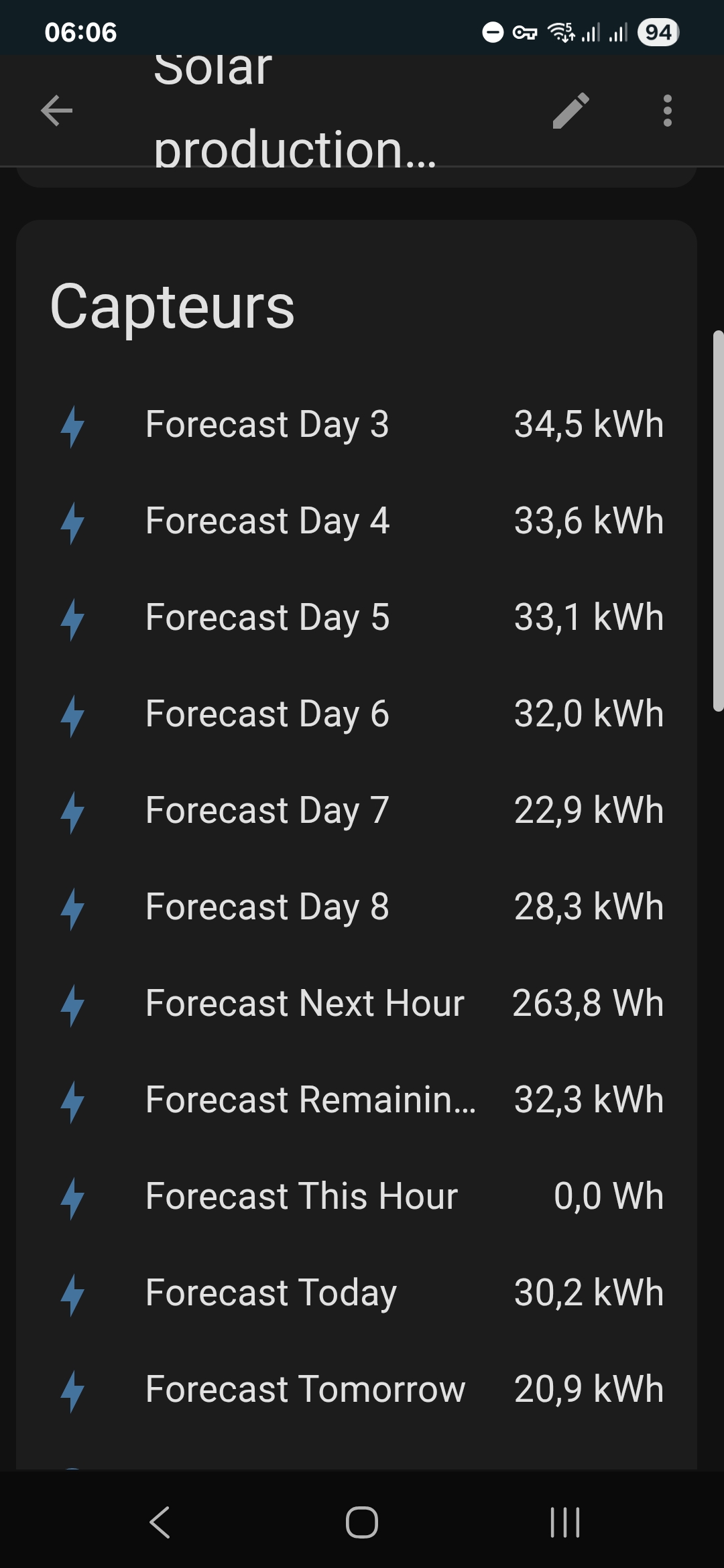
Task: Edit the device with the pencil icon
Action: coord(570,111)
